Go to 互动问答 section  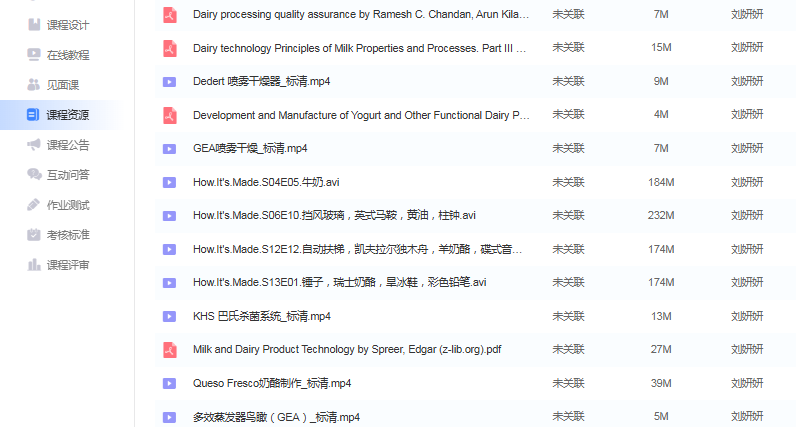tap(66, 174)
